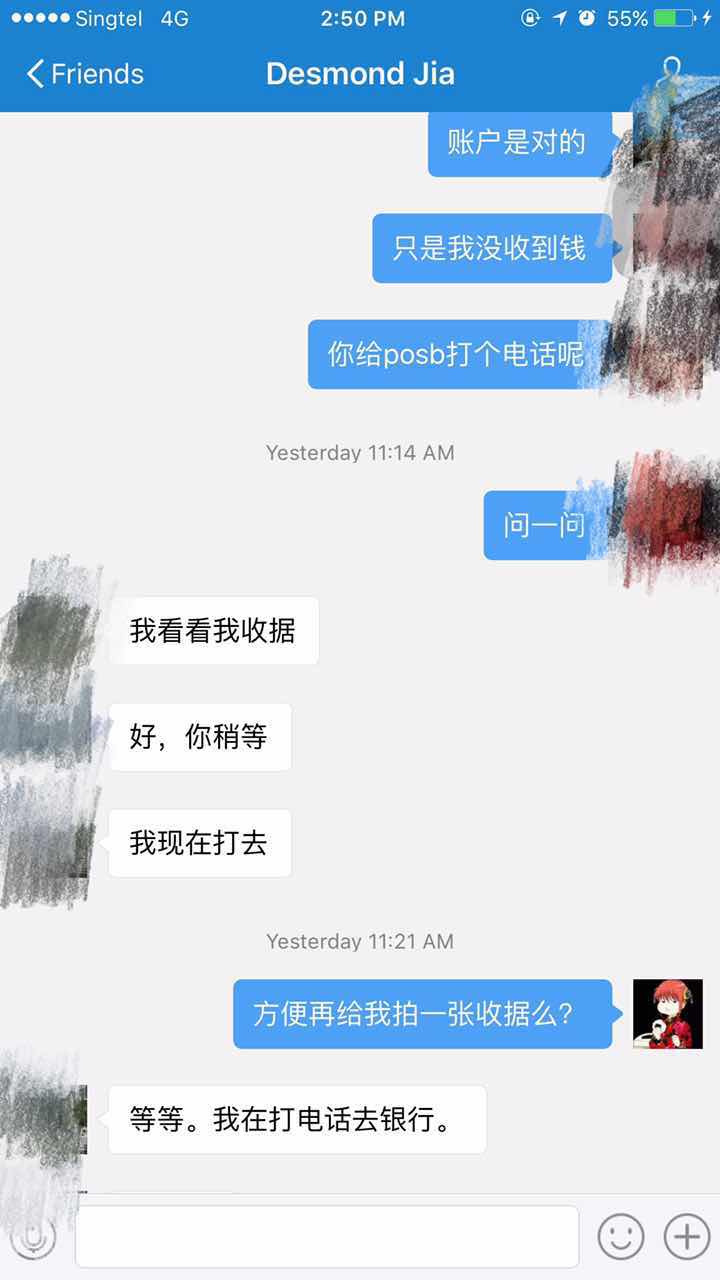720x1280 pixels.
Task: Tap the message text input field
Action: [x=327, y=1237]
